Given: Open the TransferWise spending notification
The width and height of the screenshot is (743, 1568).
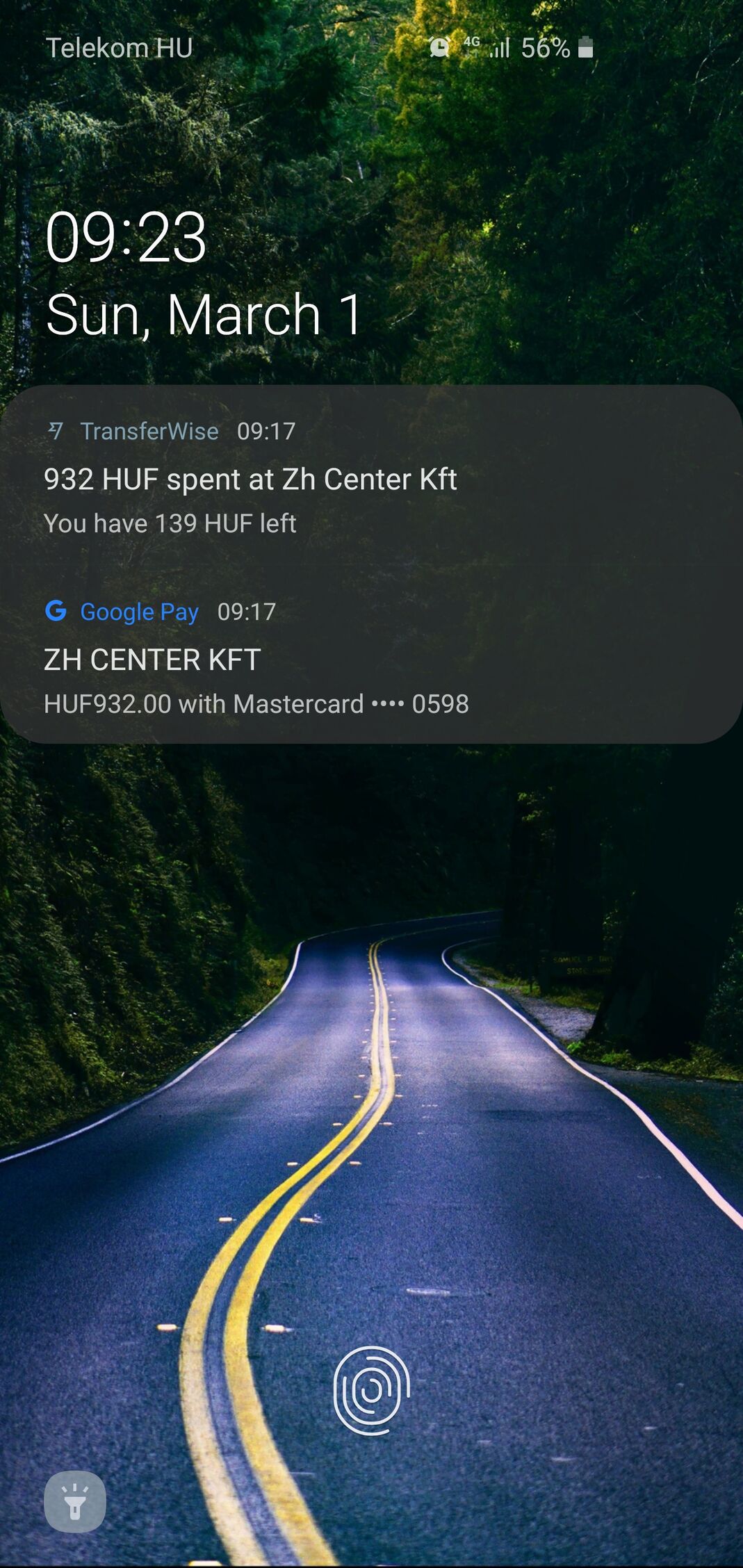Looking at the screenshot, I should 250,480.
